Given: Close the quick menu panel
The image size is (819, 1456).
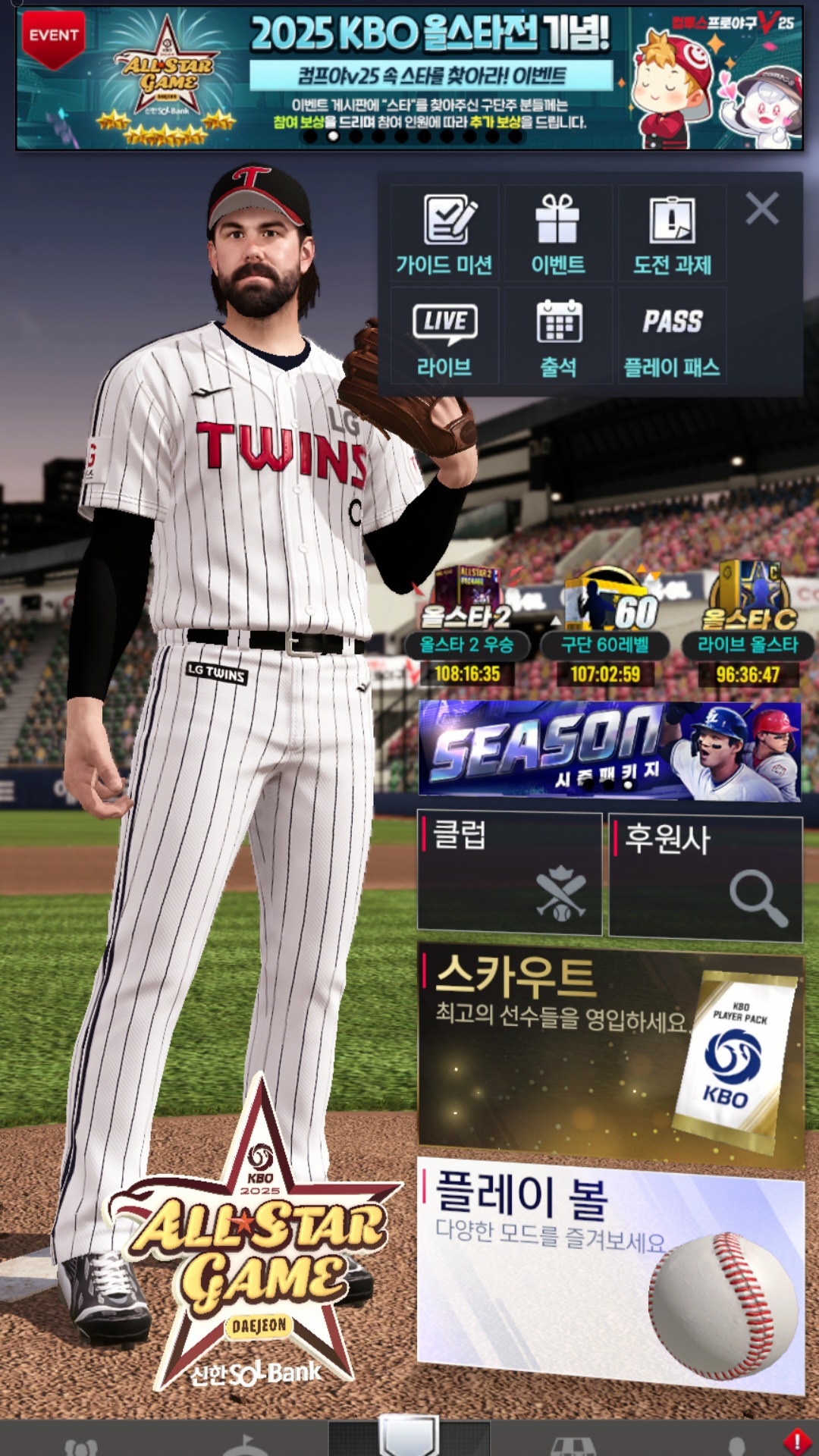Looking at the screenshot, I should coord(761,208).
